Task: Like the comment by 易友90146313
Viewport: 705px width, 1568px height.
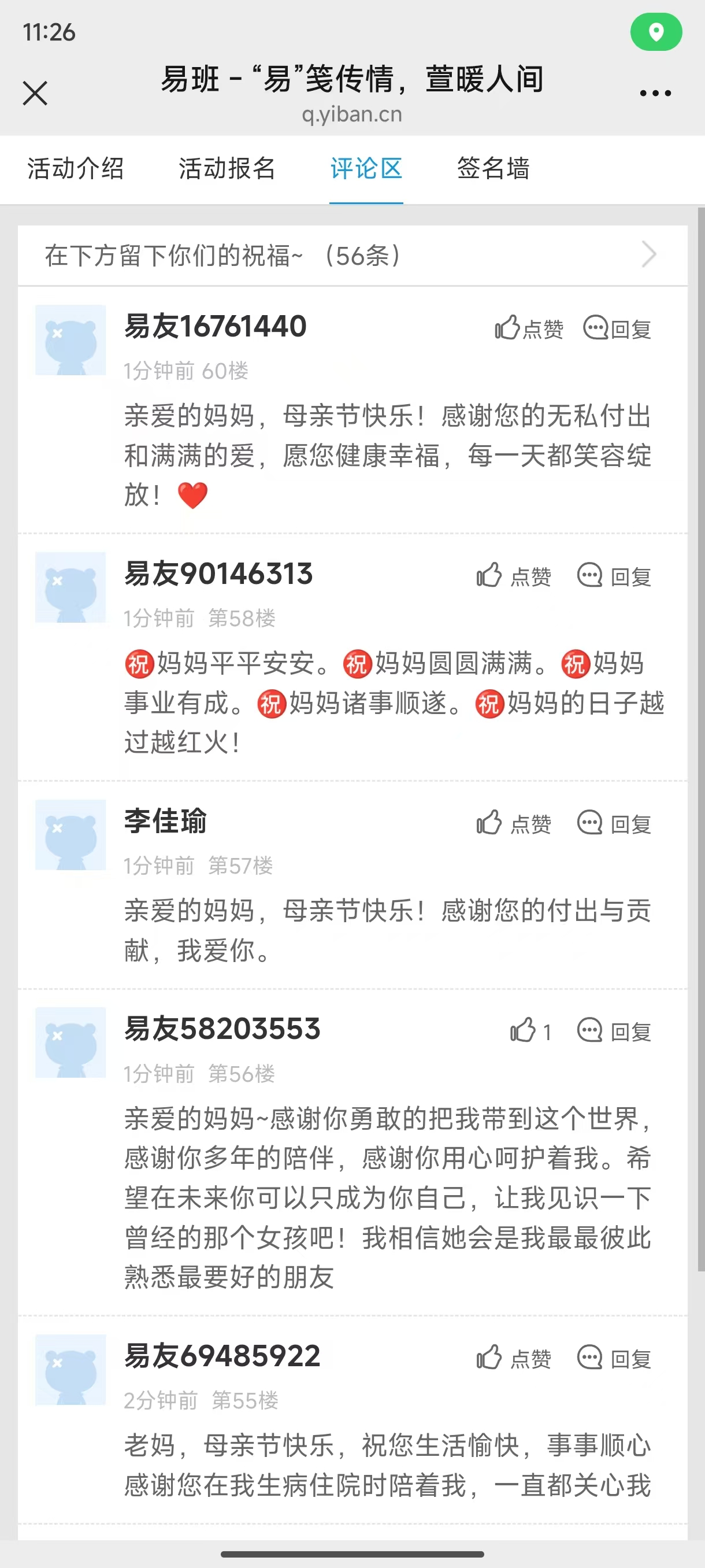Action: tap(513, 576)
